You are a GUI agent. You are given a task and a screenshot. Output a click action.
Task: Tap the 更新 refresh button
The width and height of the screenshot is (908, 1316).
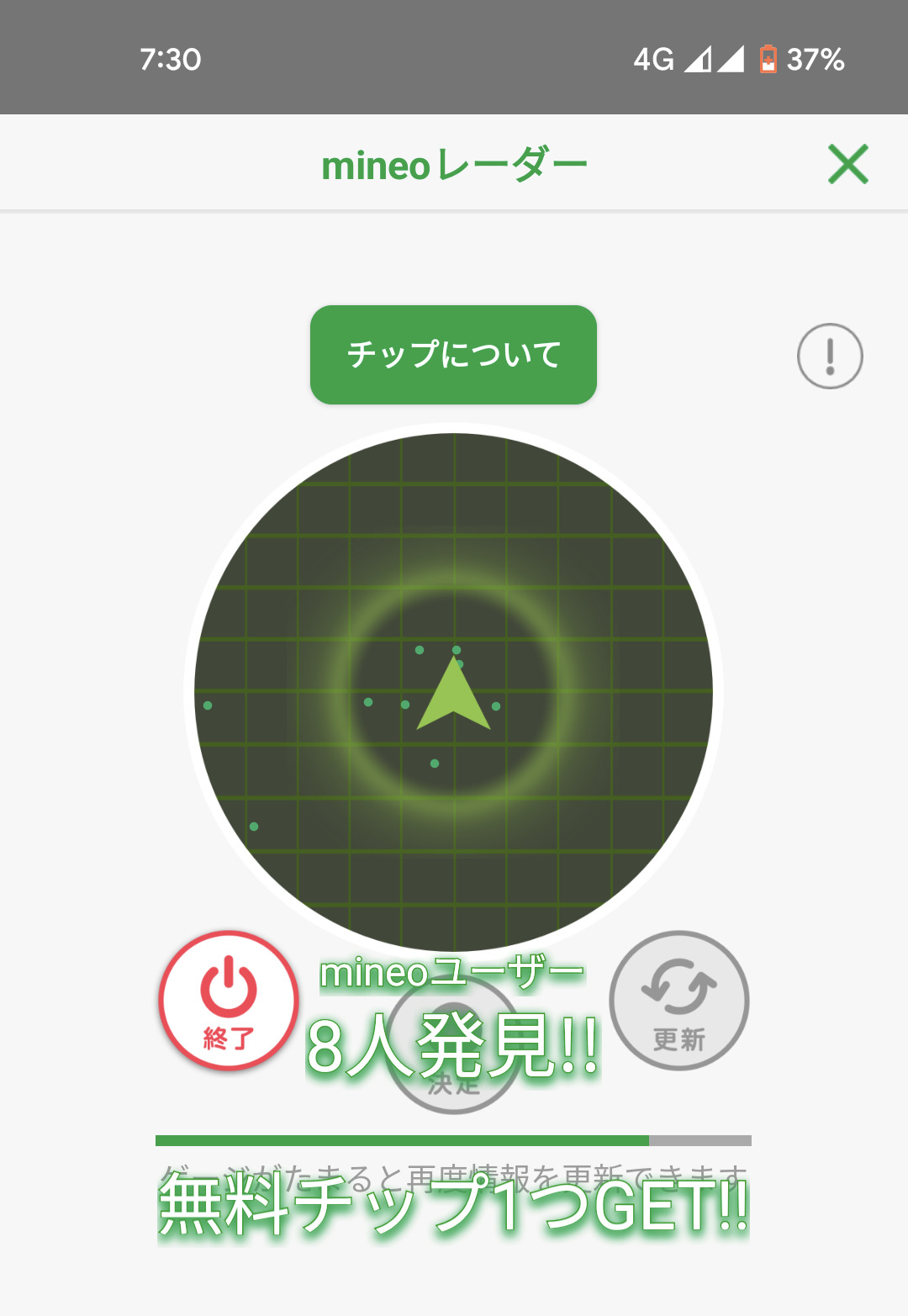[679, 1001]
